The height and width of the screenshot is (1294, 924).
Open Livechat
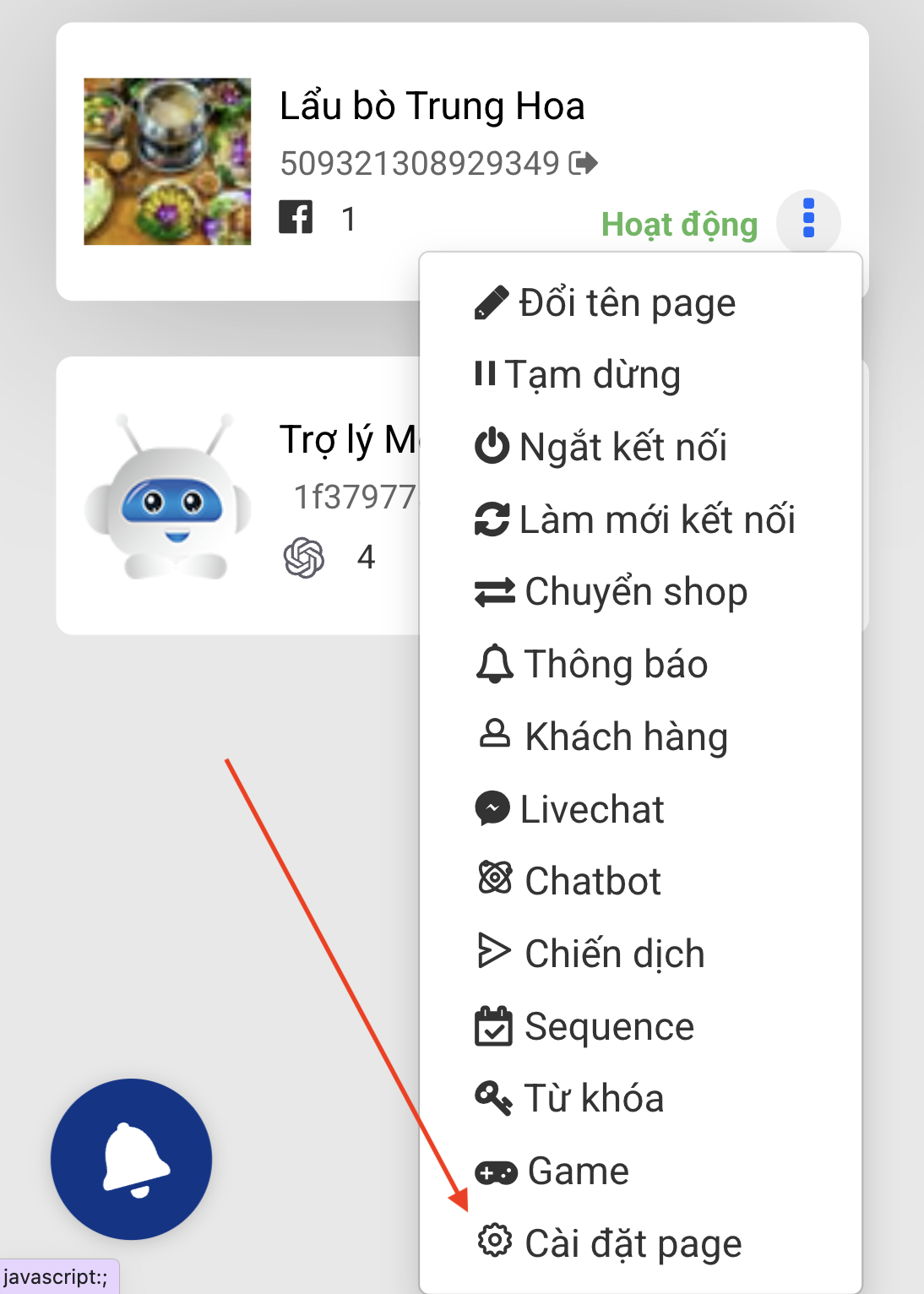tap(590, 809)
